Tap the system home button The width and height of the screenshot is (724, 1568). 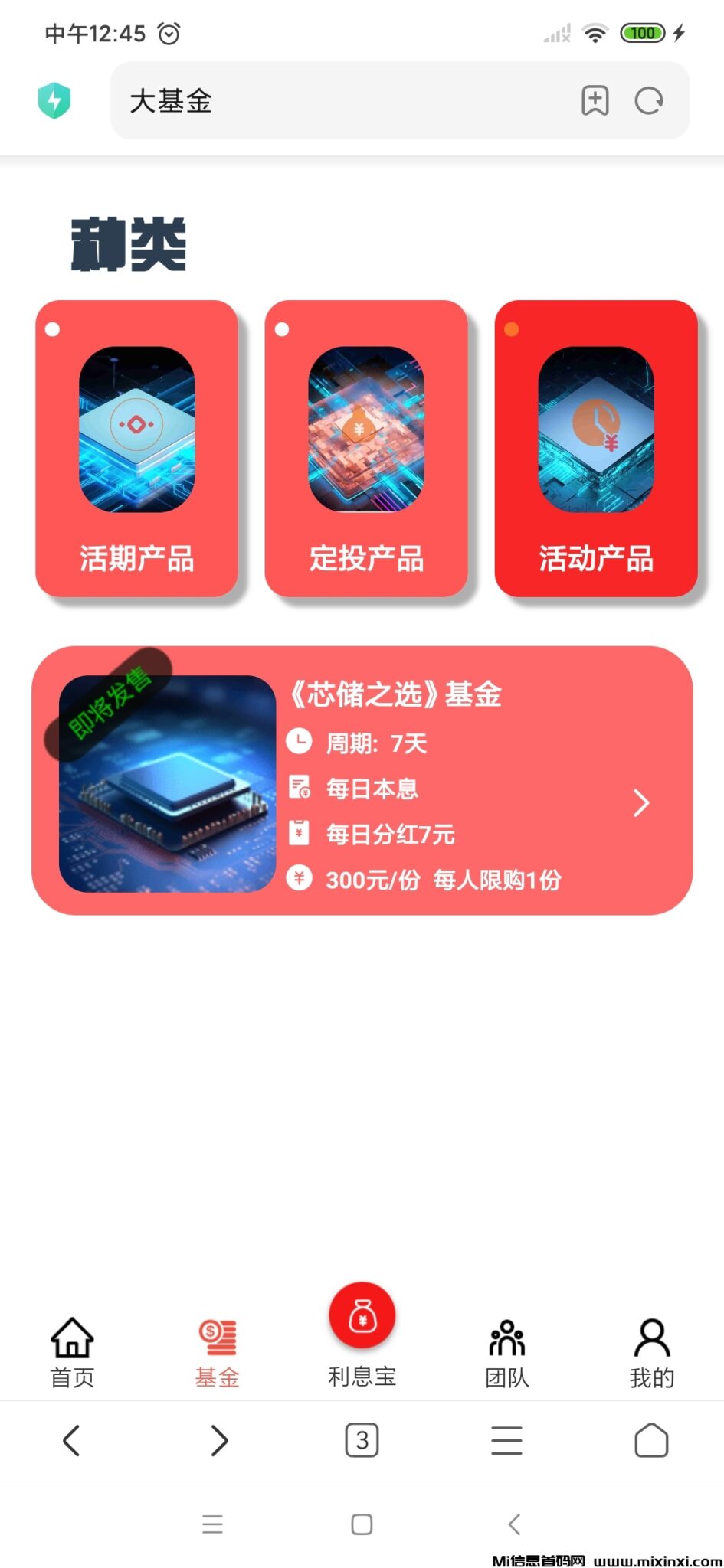pyautogui.click(x=362, y=1524)
